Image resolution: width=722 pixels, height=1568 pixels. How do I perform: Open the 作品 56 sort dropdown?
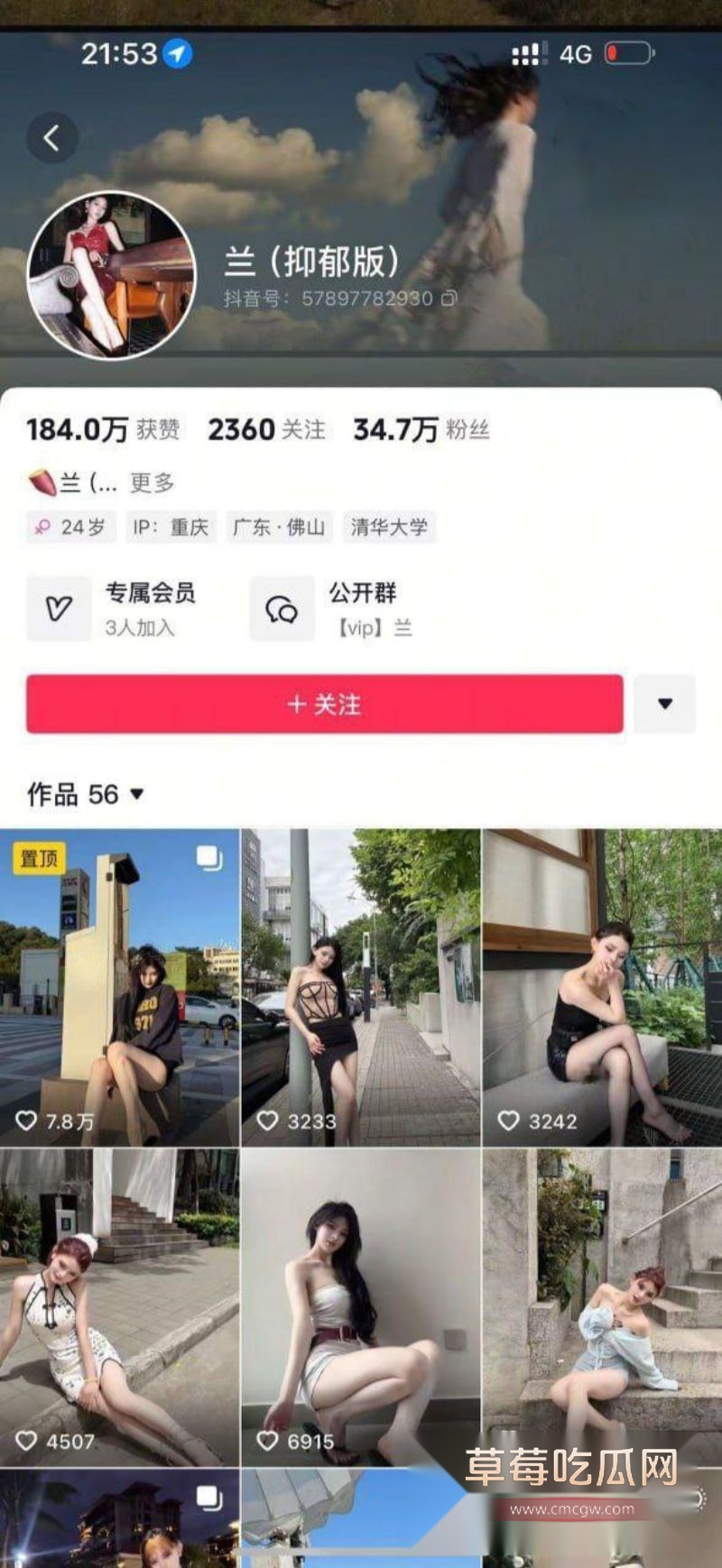coord(134,796)
